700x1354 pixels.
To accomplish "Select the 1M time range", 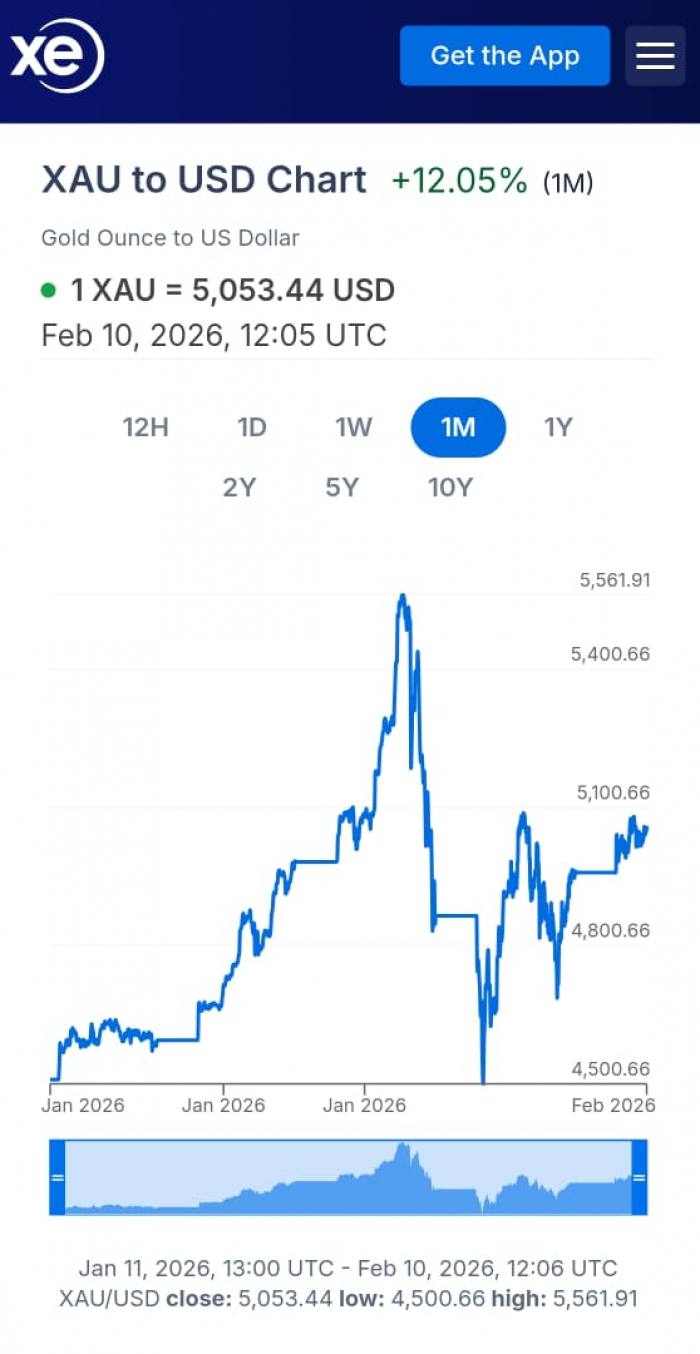I will pos(458,427).
